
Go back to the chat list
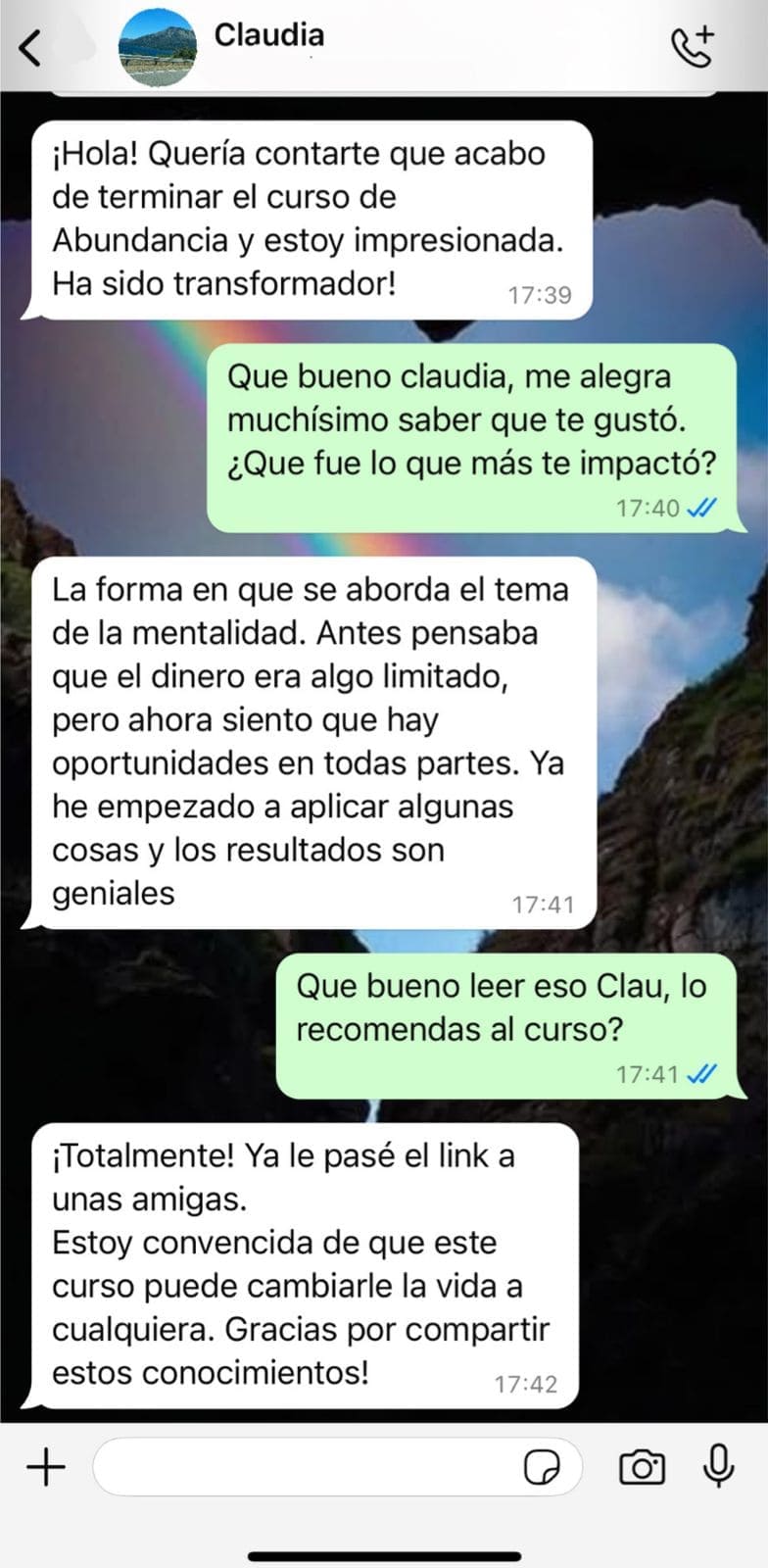click(31, 46)
